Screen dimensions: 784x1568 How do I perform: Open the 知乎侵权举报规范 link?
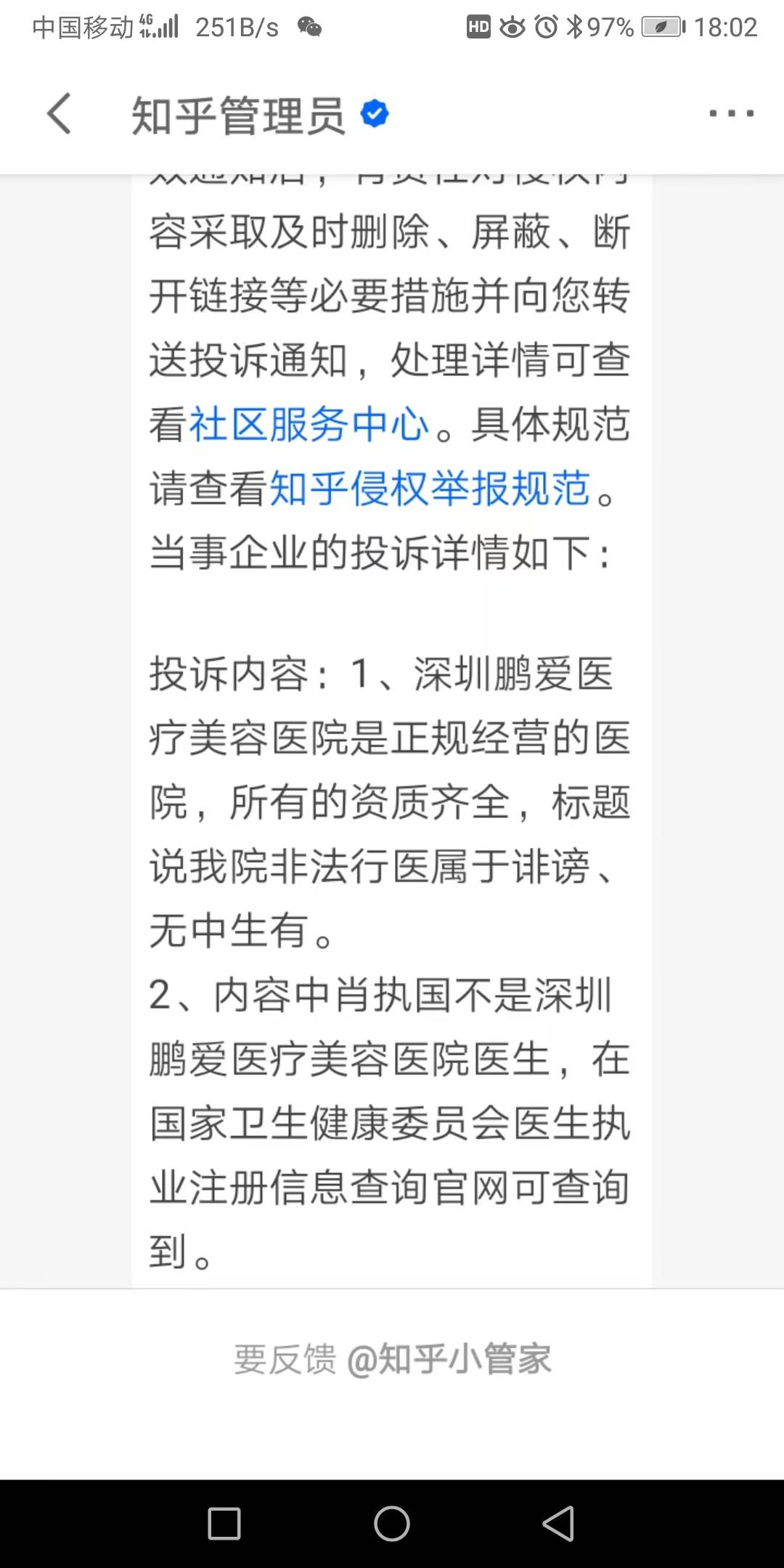point(430,488)
